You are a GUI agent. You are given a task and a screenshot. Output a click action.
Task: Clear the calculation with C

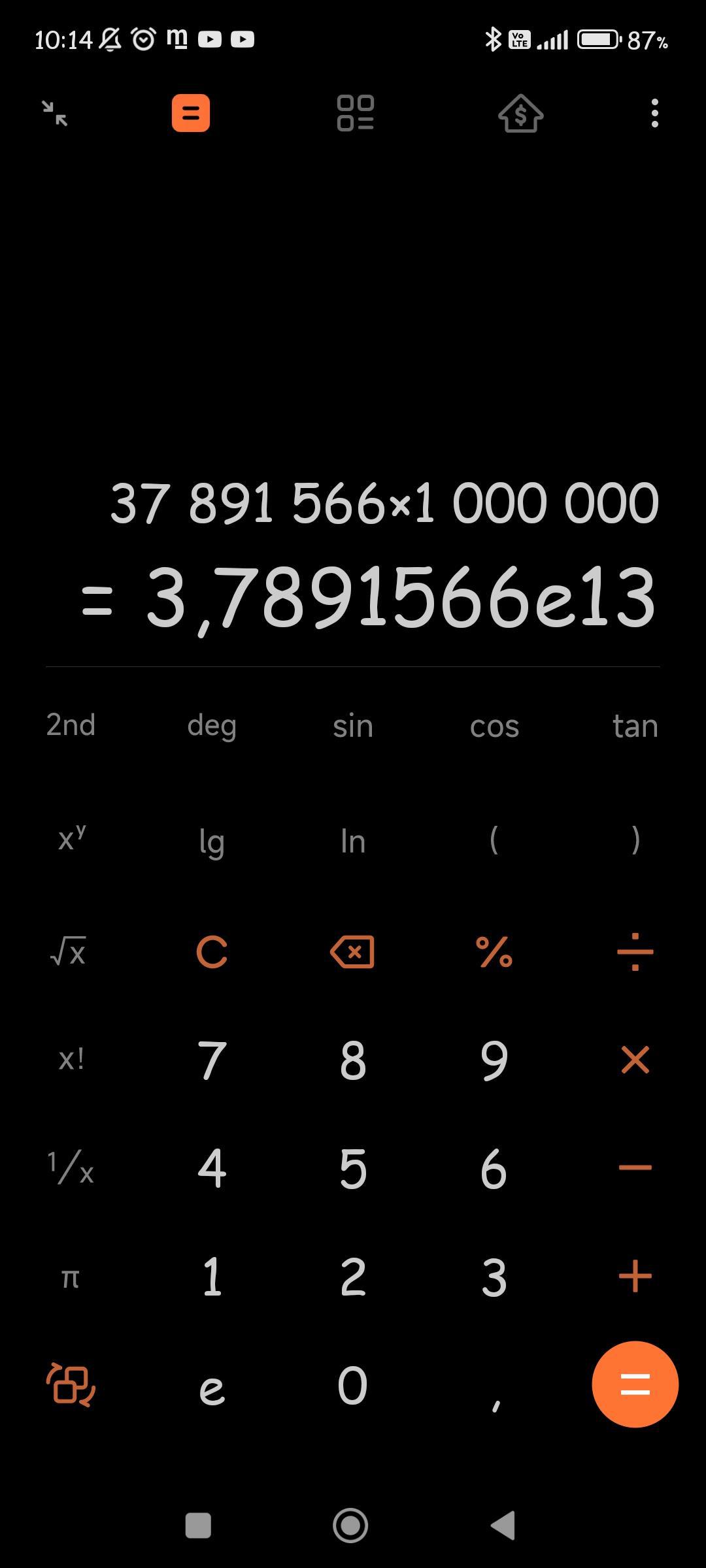point(212,952)
